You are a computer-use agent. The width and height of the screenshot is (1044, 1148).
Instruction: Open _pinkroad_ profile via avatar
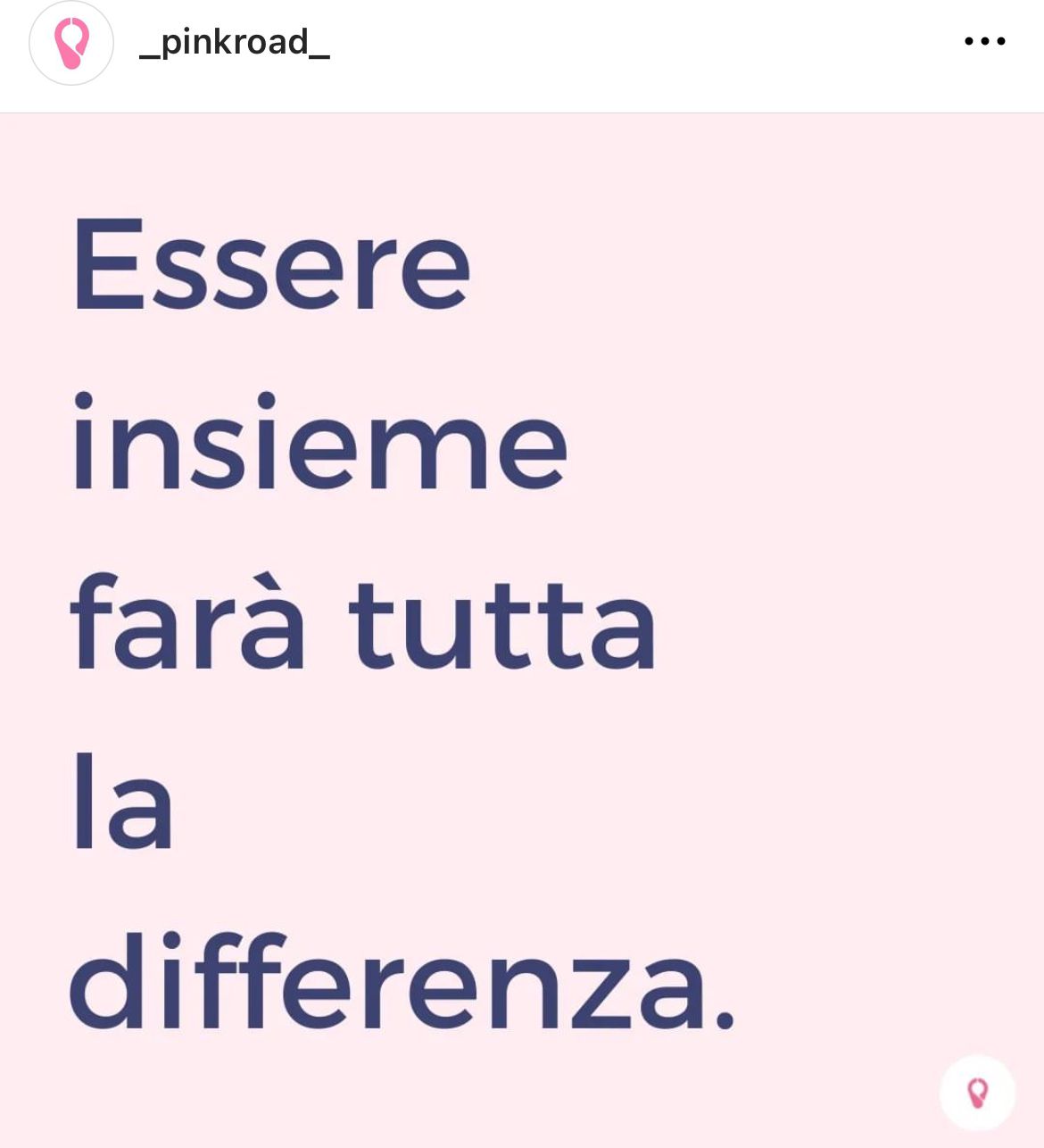click(x=71, y=43)
